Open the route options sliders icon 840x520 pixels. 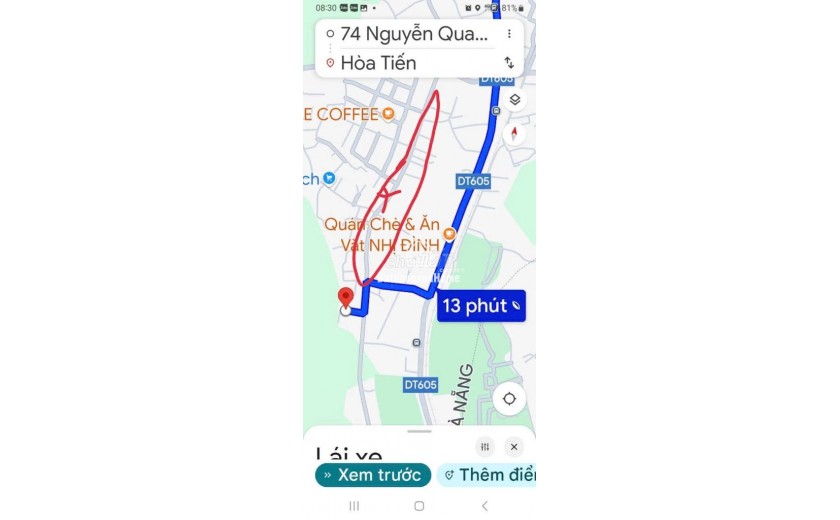(485, 447)
